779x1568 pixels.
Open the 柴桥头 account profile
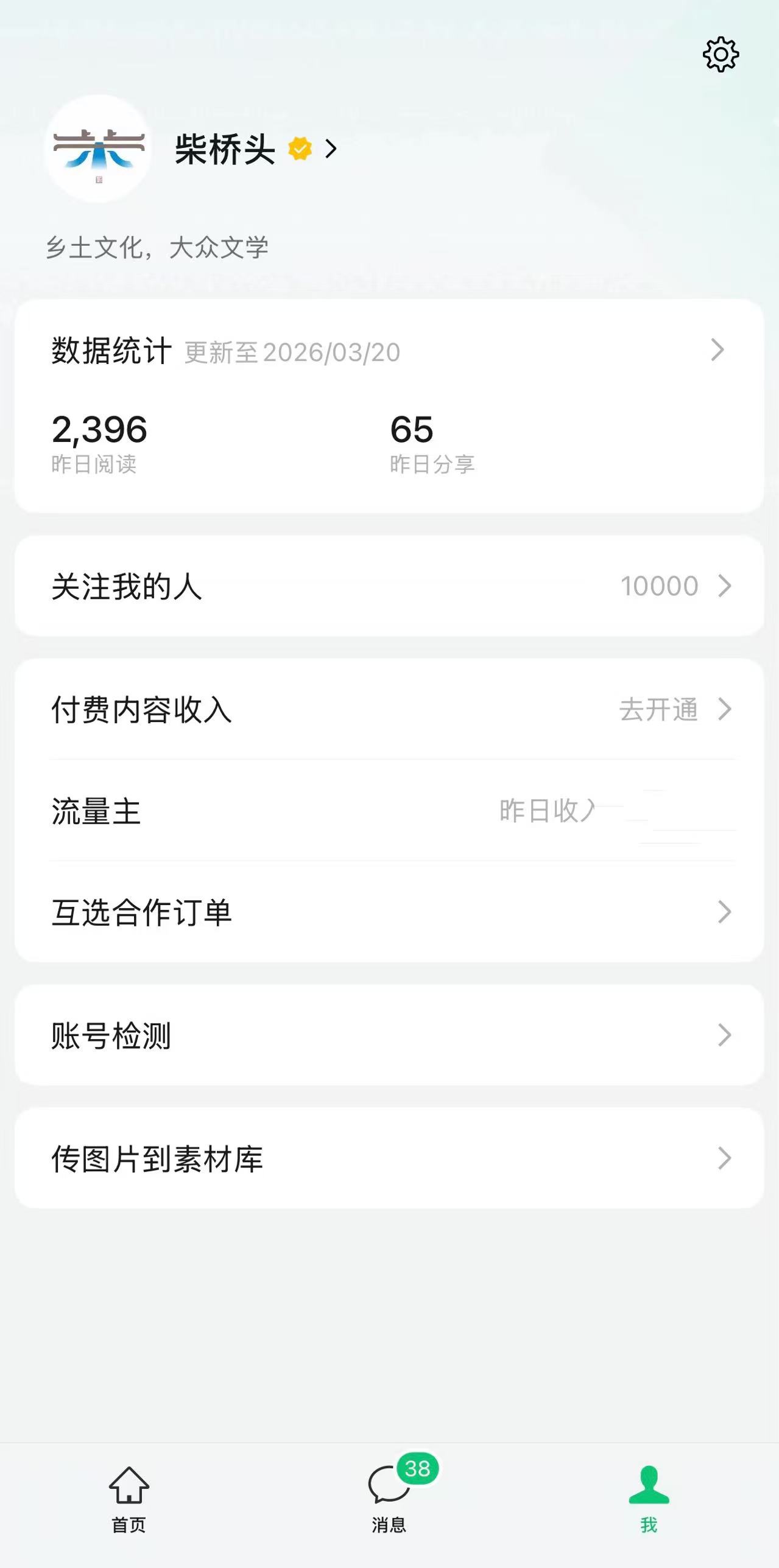click(x=225, y=149)
